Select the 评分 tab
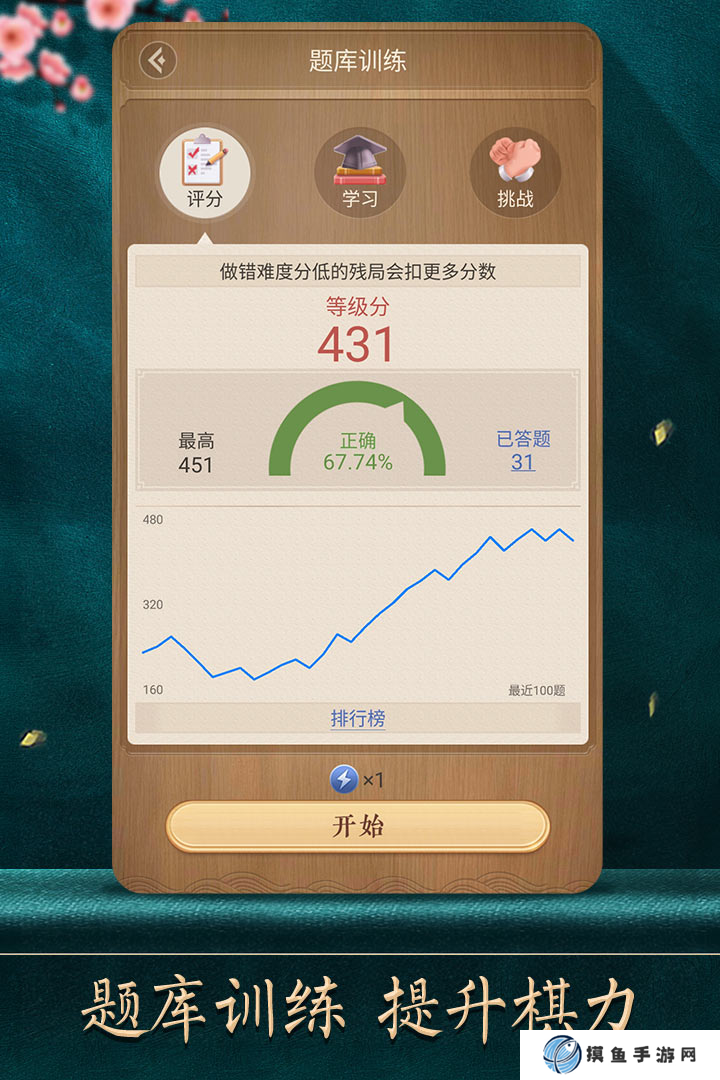This screenshot has height=1080, width=720. tap(205, 172)
